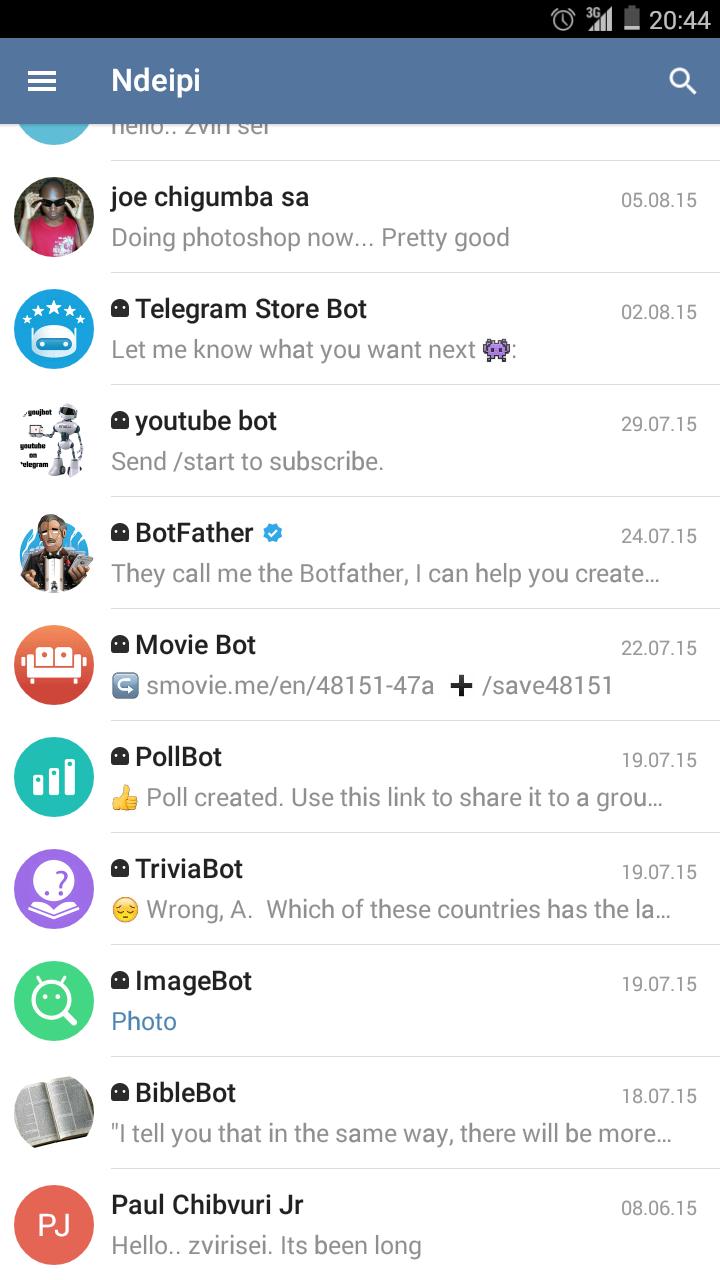Open Telegram Store Bot conversation
Image resolution: width=720 pixels, height=1280 pixels.
pyautogui.click(x=360, y=329)
